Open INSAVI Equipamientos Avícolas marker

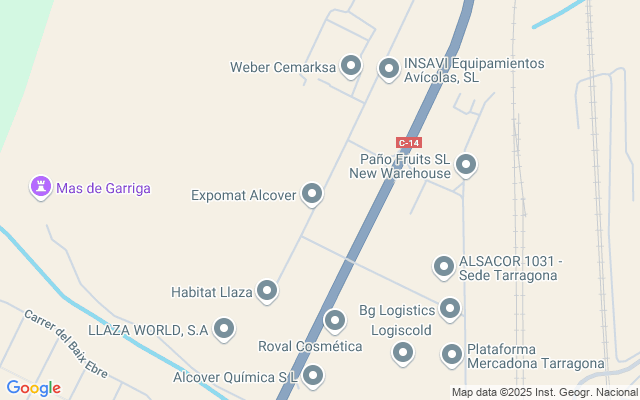coord(388,68)
